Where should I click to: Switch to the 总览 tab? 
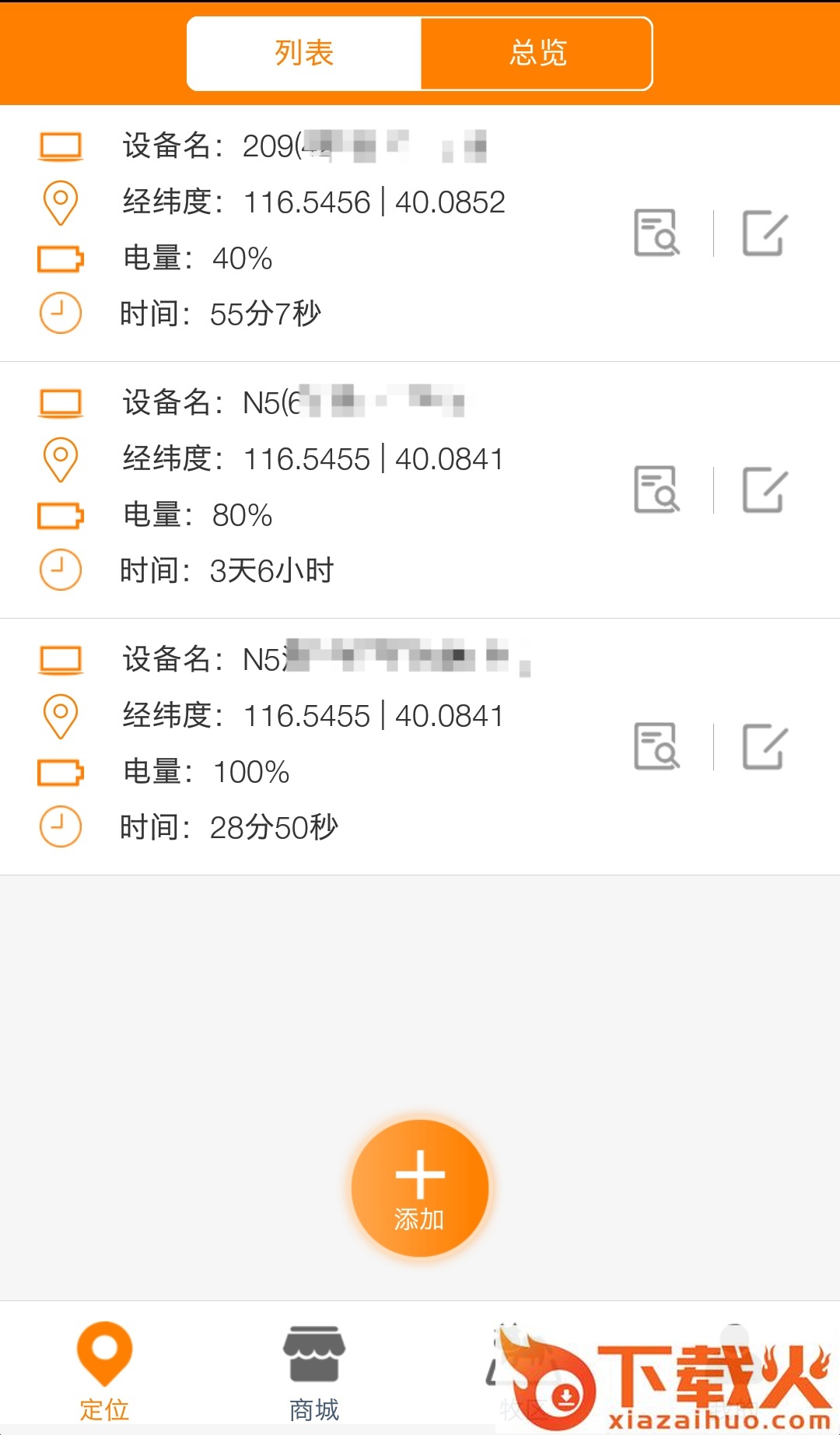click(537, 54)
